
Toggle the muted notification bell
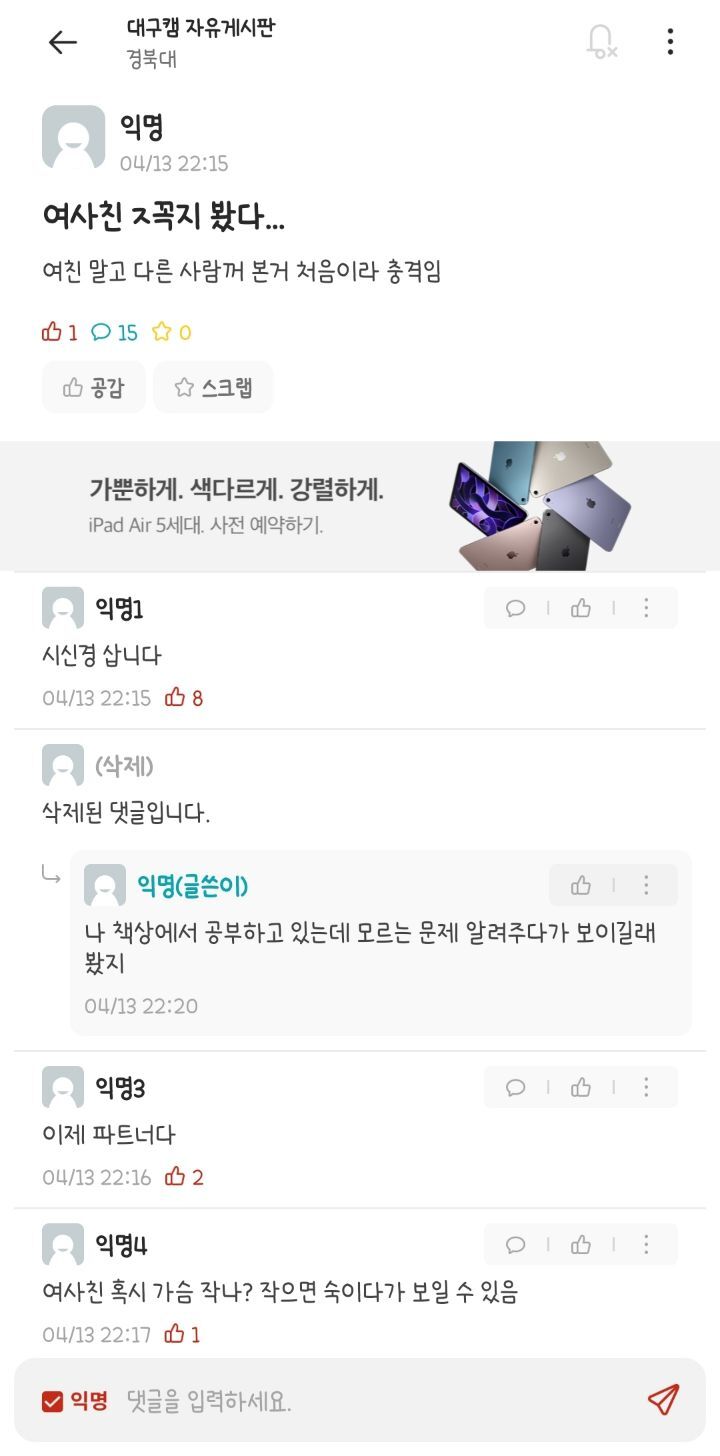coord(600,41)
